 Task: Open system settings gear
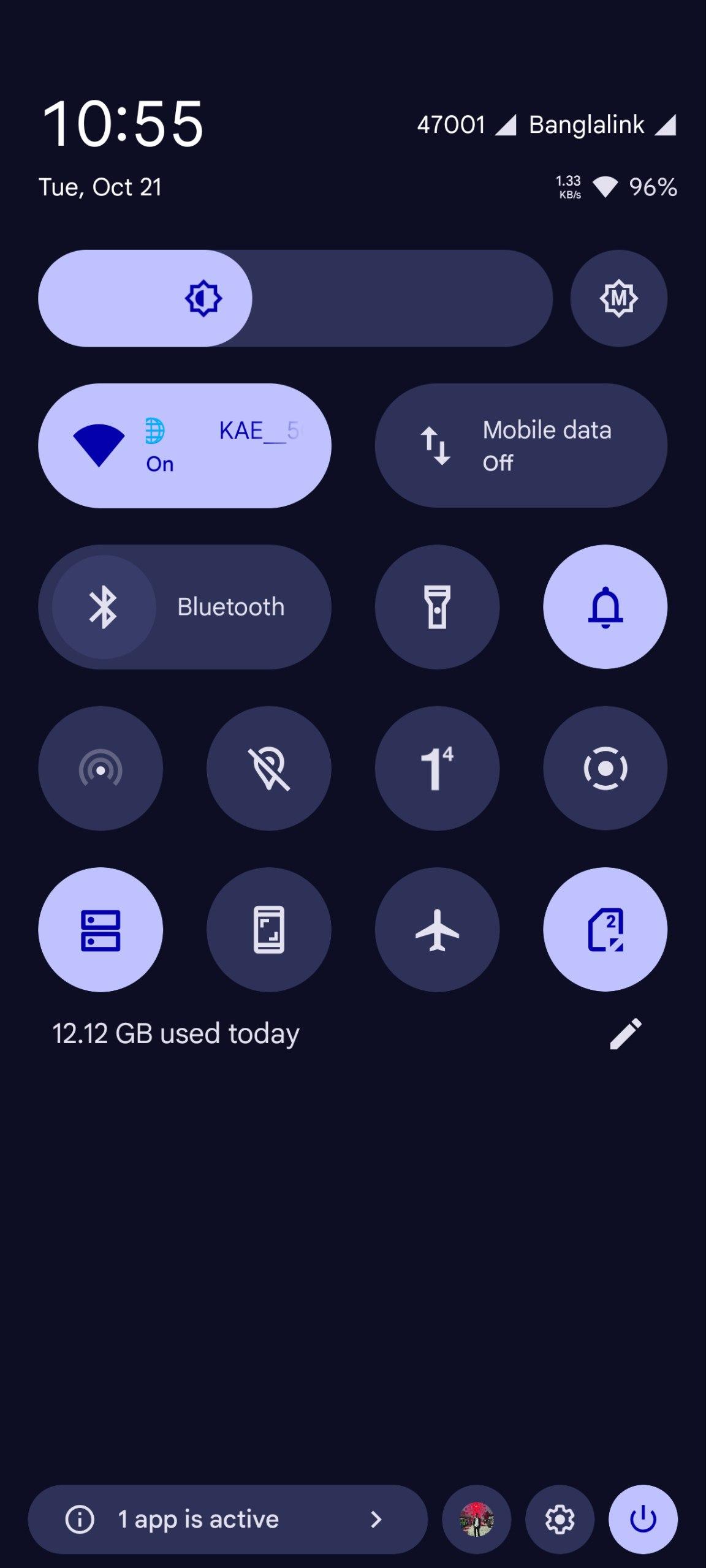[x=560, y=1519]
